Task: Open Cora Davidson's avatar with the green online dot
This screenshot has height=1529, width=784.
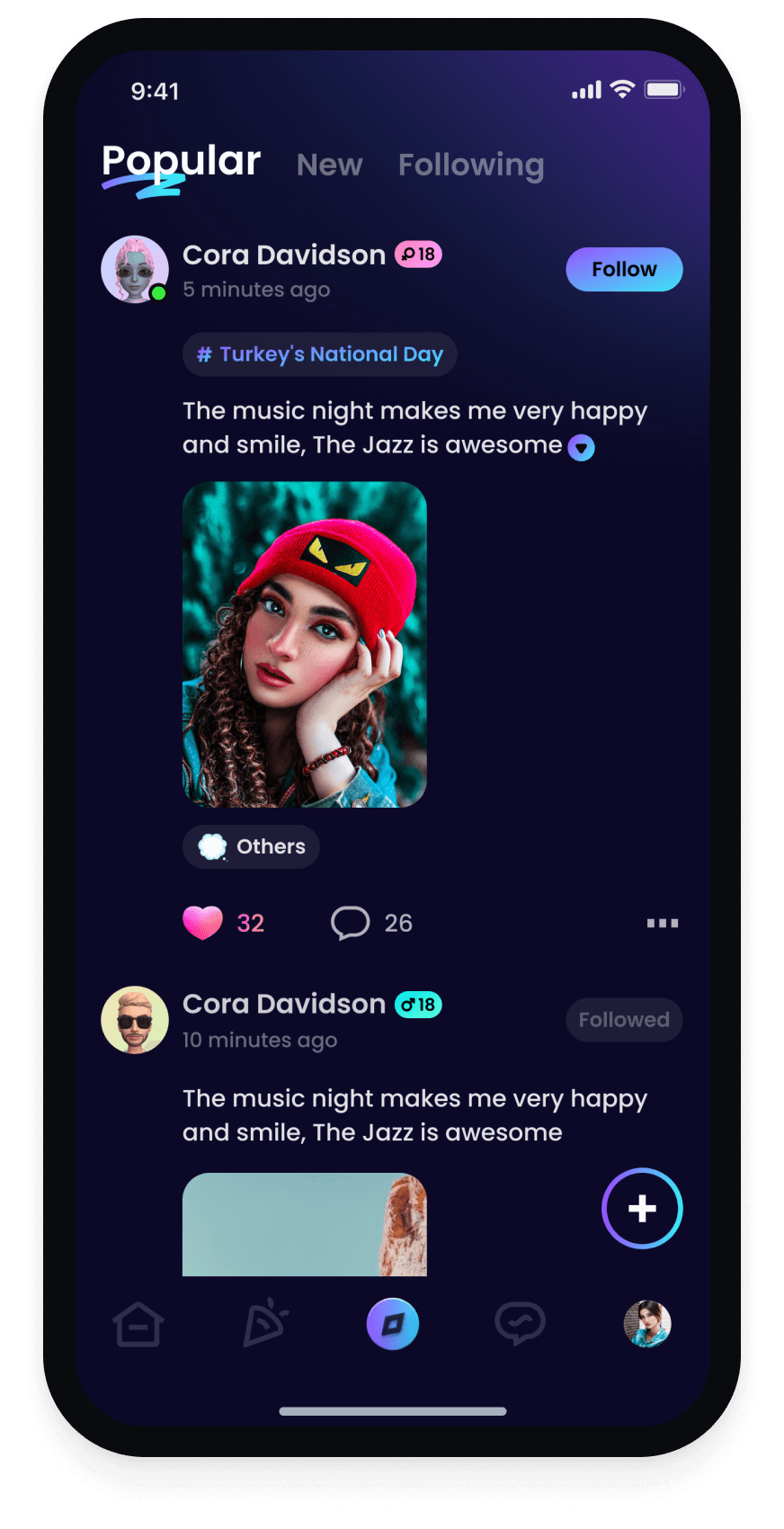Action: click(135, 270)
